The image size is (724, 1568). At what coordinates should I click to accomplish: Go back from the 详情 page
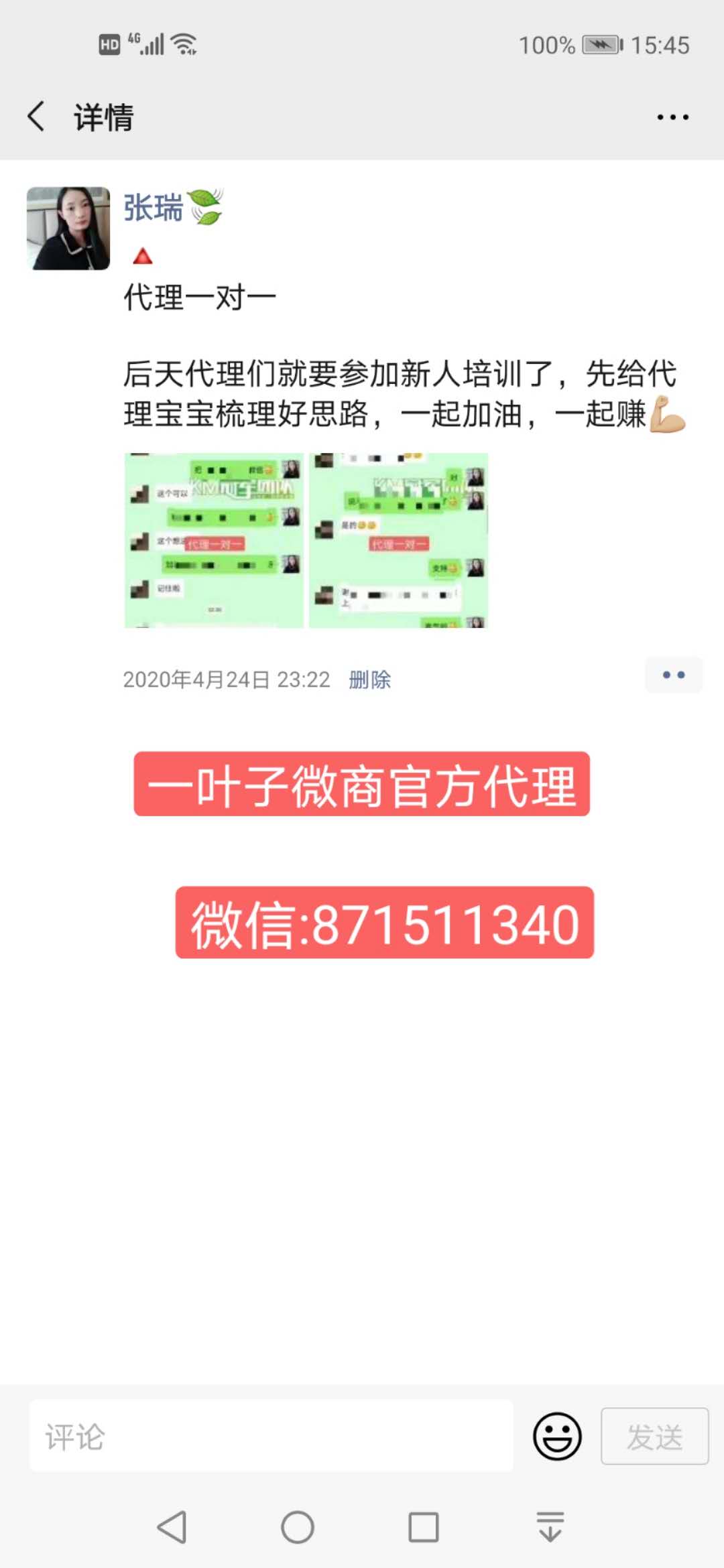(37, 117)
